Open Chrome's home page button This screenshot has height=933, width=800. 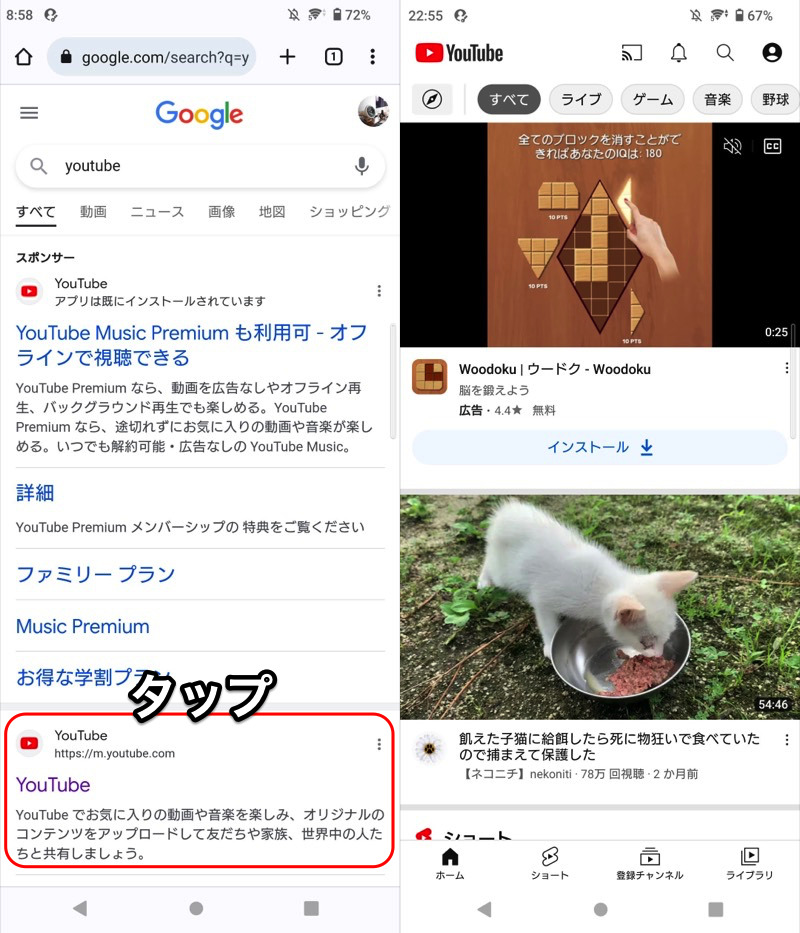pyautogui.click(x=24, y=57)
